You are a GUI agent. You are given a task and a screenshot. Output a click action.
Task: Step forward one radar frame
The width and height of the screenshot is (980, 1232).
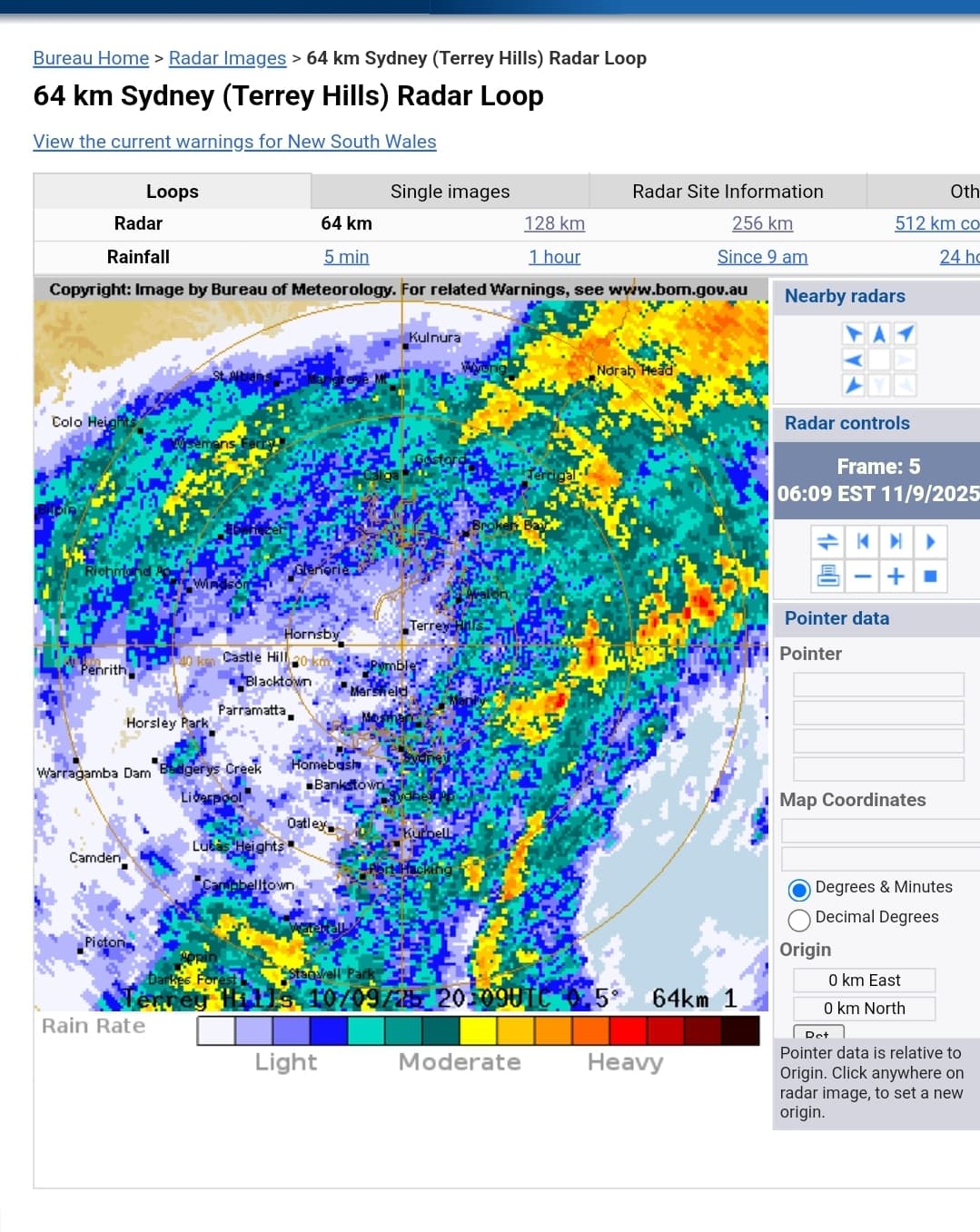(896, 542)
